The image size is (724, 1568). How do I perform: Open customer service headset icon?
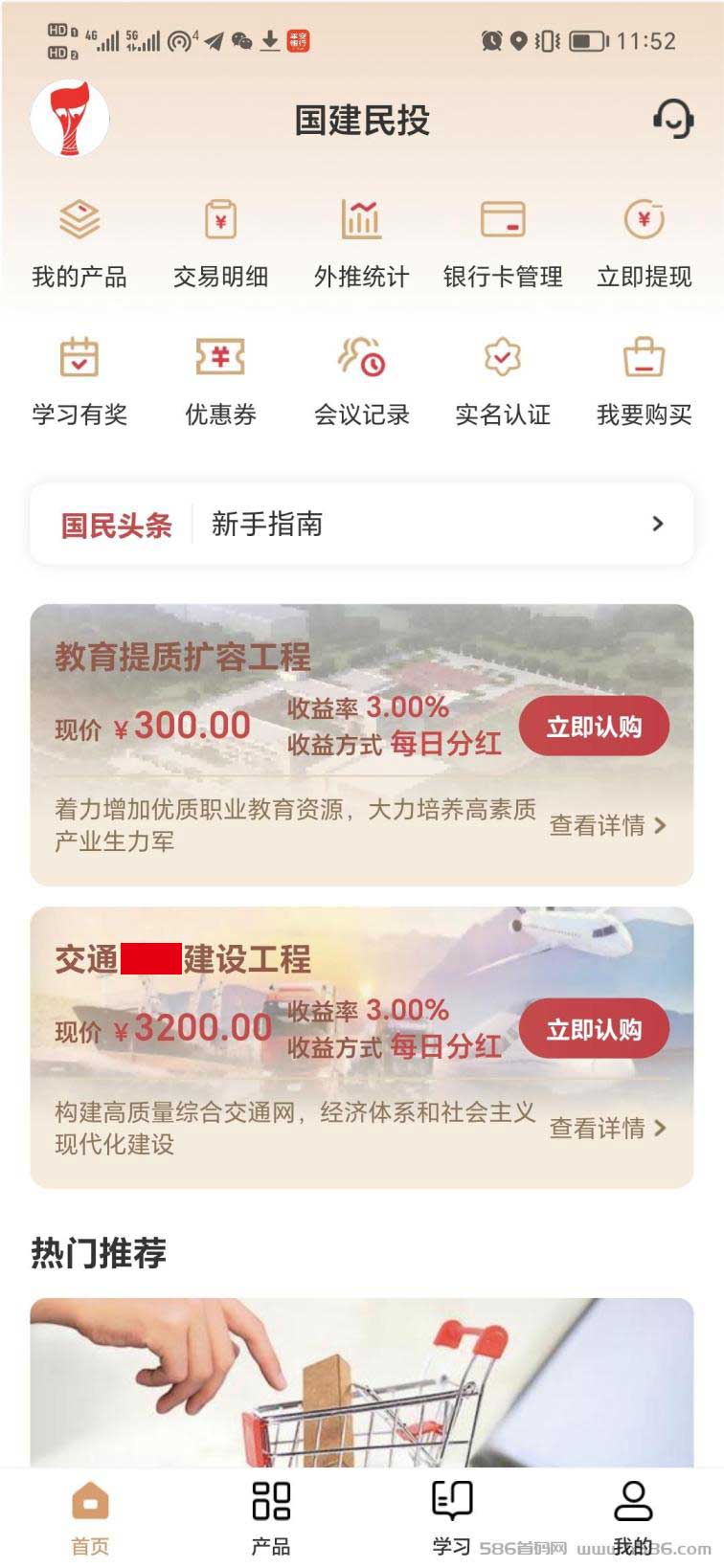tap(673, 120)
